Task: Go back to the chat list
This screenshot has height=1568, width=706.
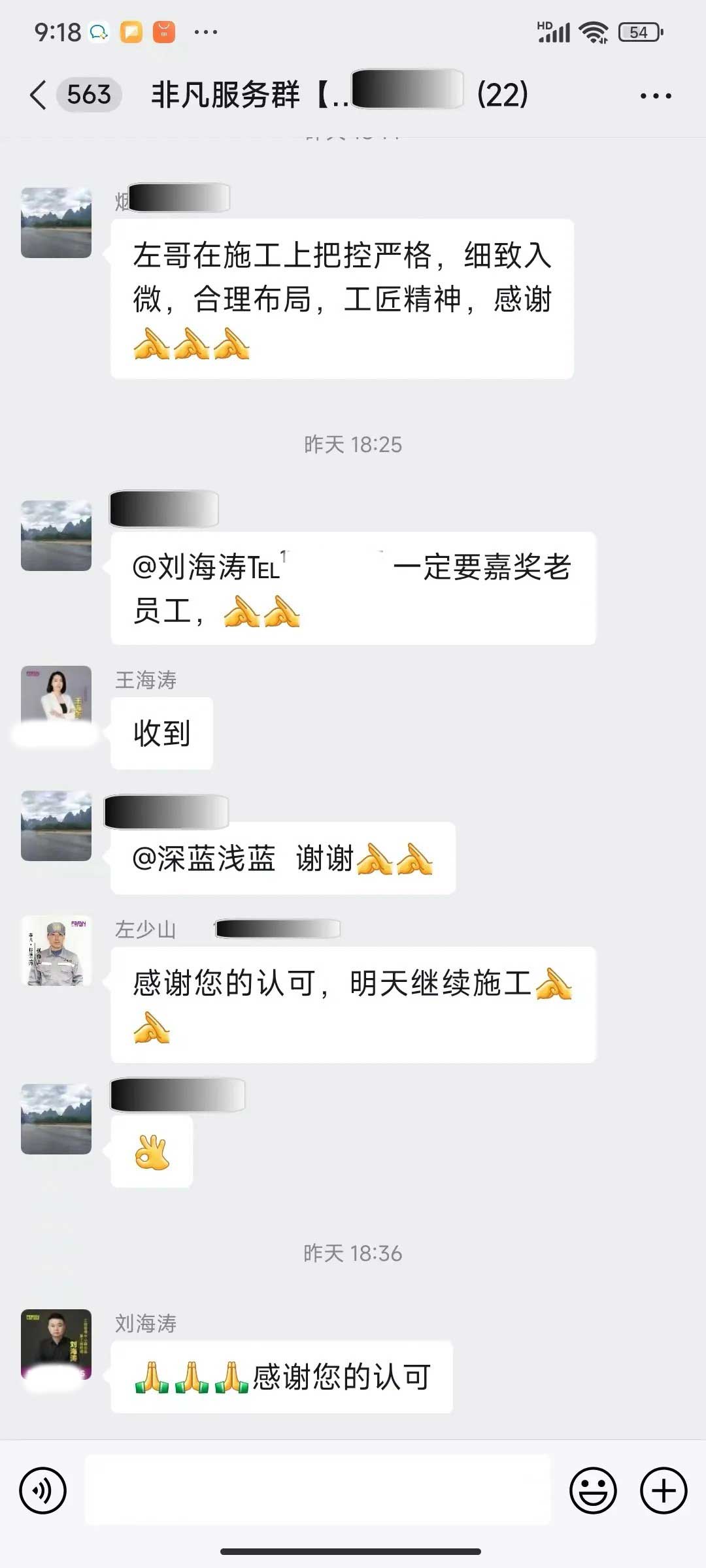Action: [x=39, y=95]
